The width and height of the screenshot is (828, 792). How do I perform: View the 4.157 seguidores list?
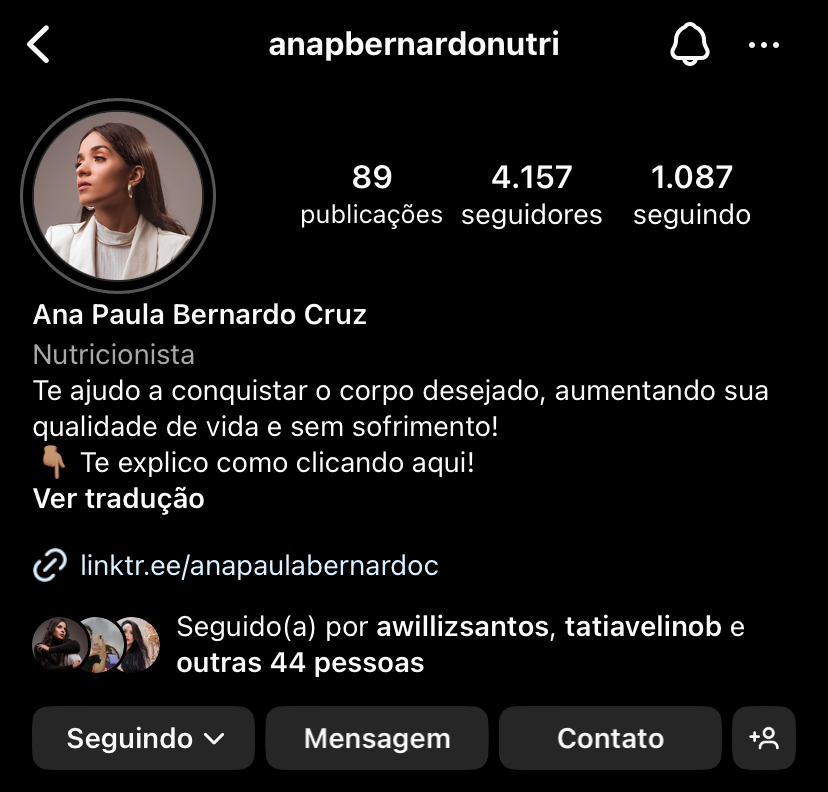coord(531,194)
